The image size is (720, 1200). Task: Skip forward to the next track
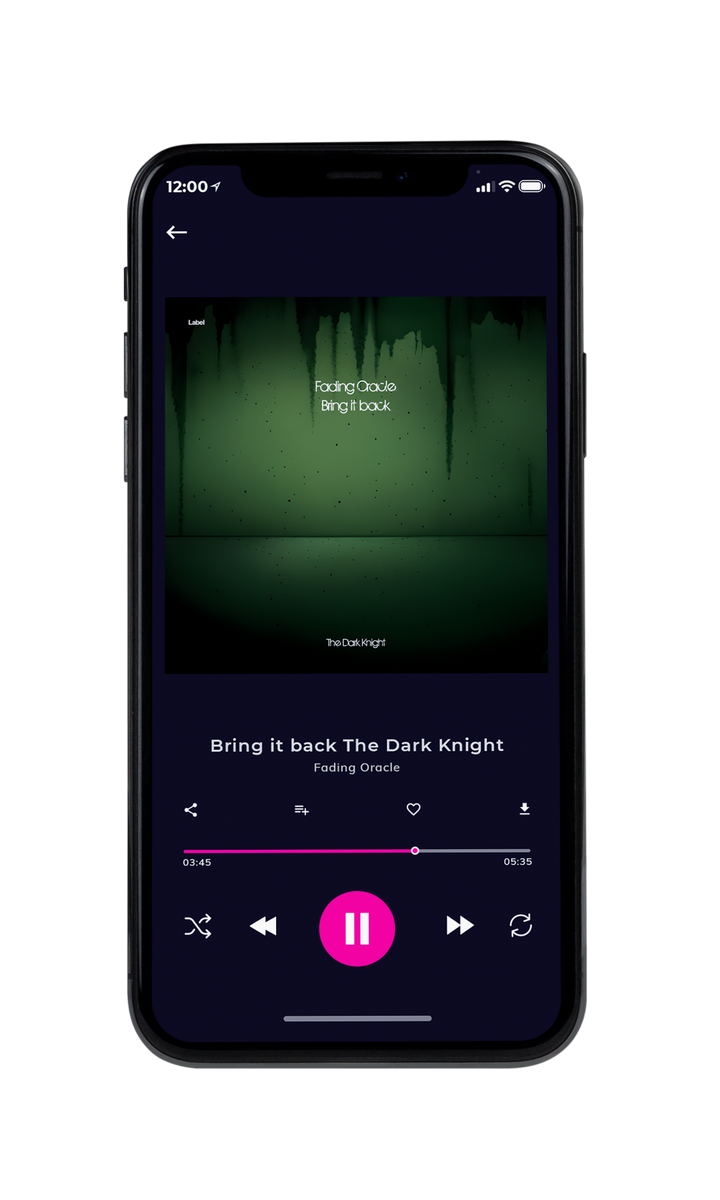pyautogui.click(x=460, y=926)
